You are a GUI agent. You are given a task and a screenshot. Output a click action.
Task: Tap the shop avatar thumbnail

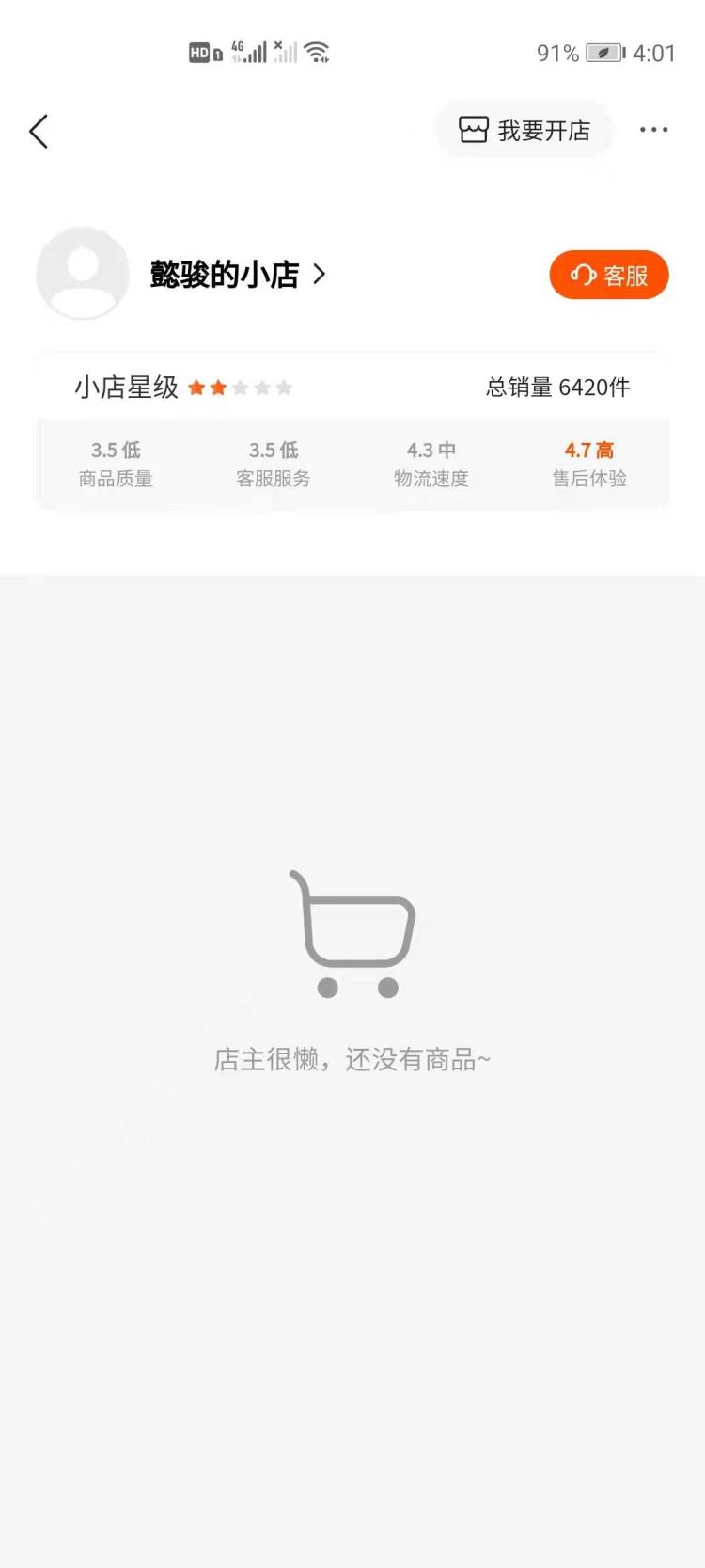tap(82, 274)
